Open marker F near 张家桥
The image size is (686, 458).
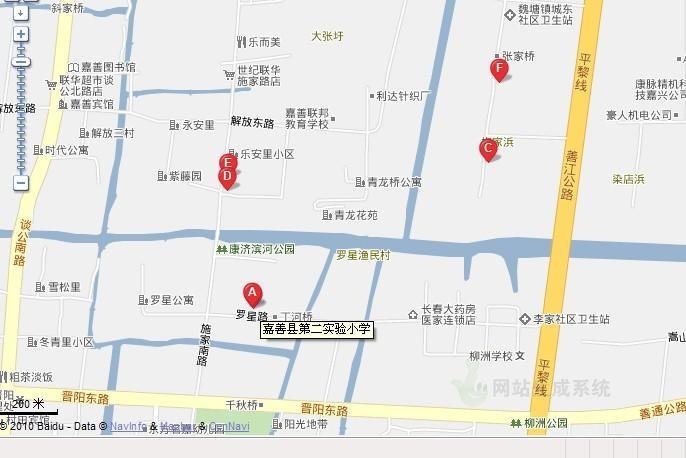coord(499,68)
